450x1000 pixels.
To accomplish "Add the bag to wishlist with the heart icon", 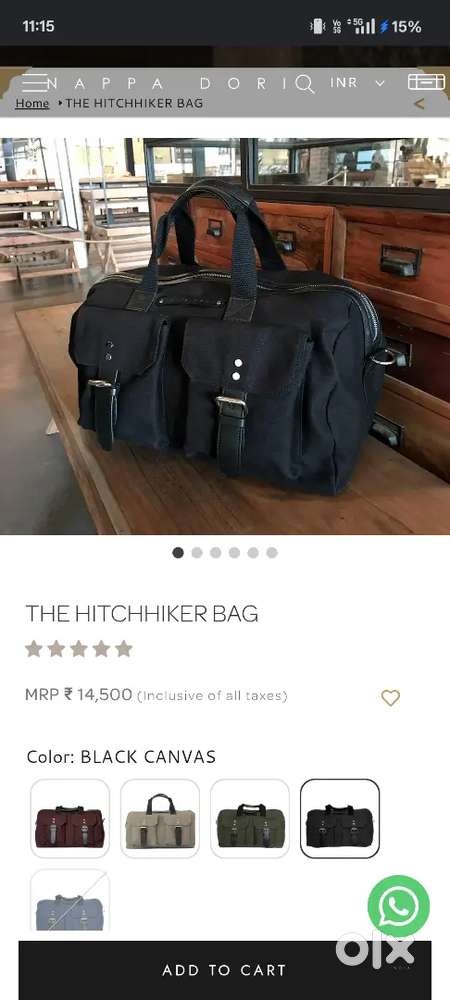I will coord(391,698).
